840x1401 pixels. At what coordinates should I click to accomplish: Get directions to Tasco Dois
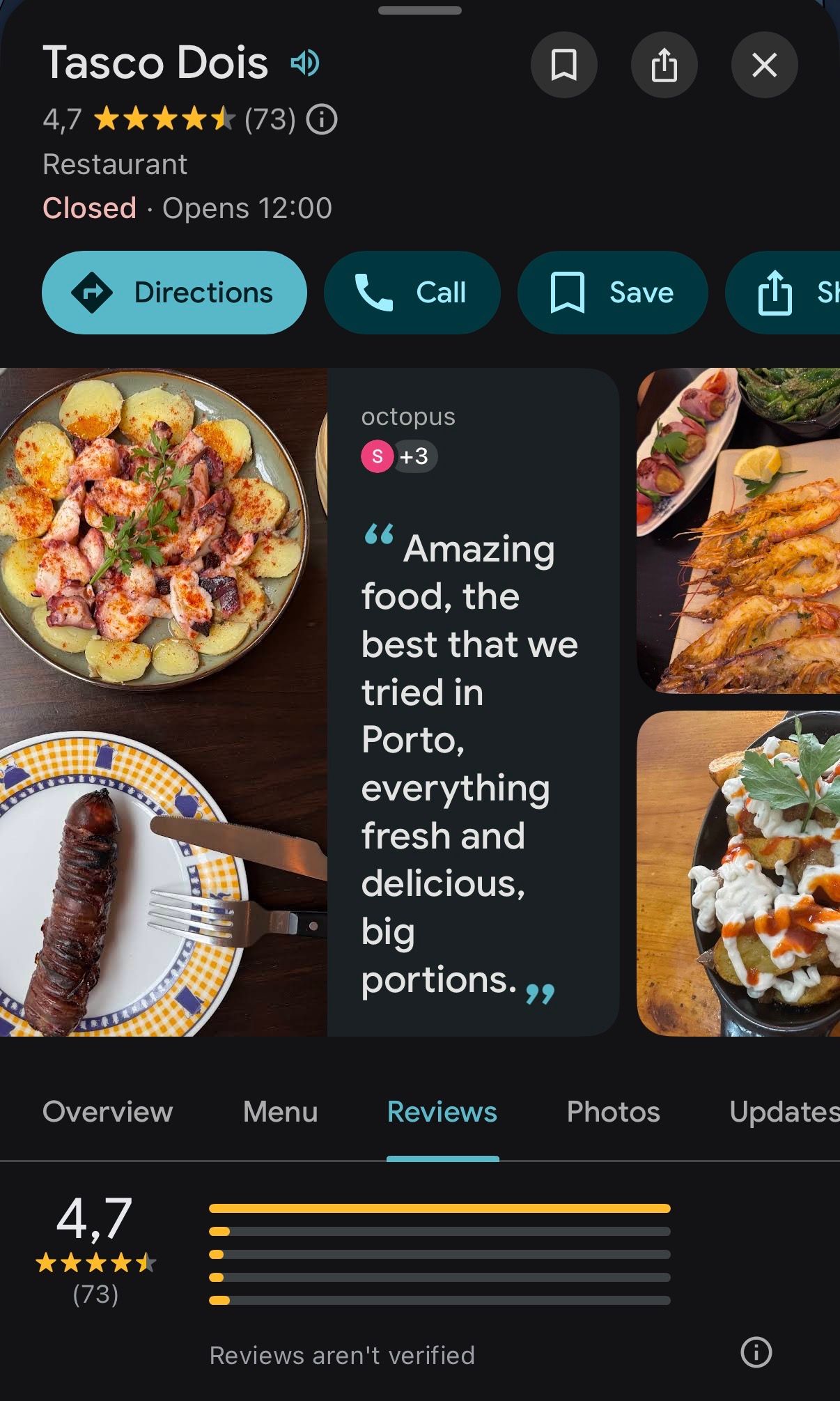click(174, 293)
